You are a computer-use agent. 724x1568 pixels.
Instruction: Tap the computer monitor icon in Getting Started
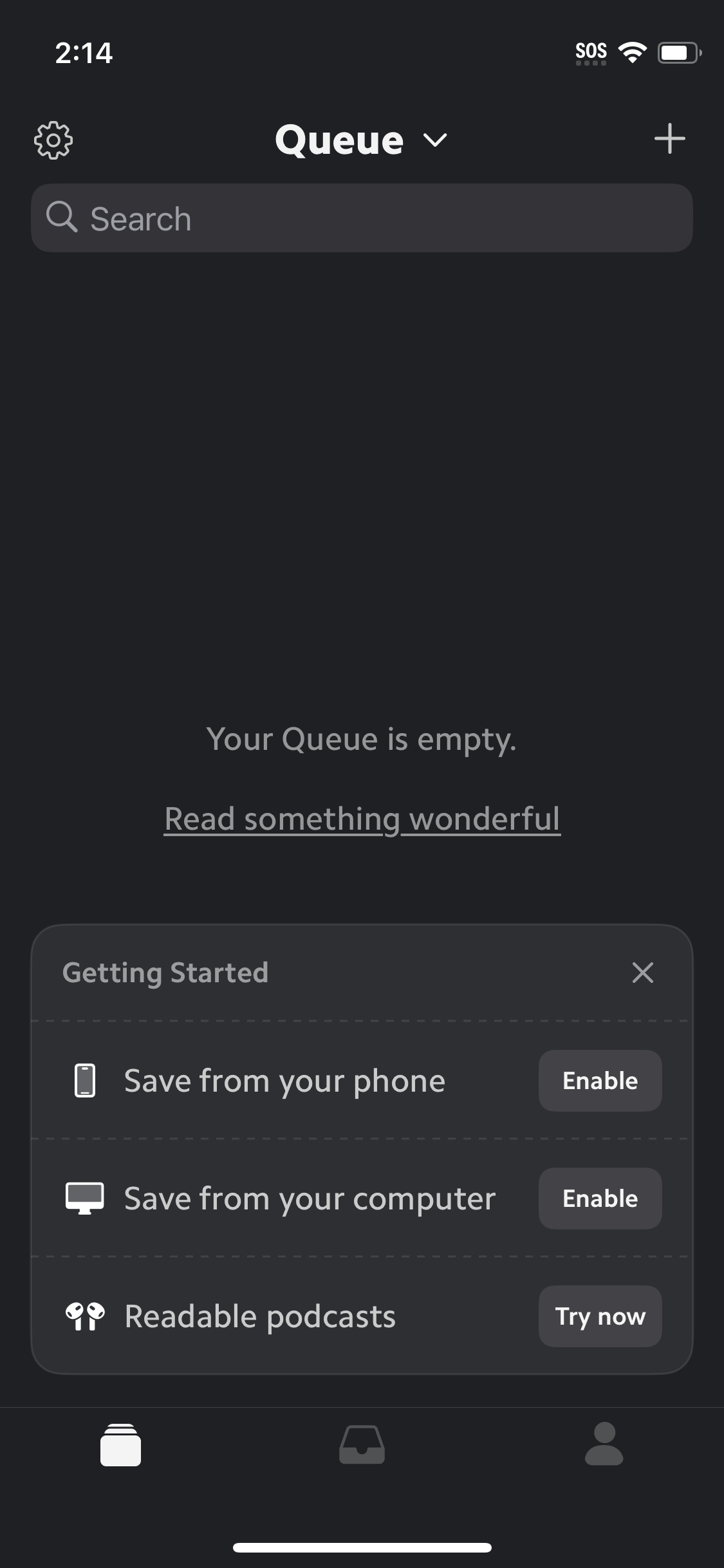(x=84, y=1198)
